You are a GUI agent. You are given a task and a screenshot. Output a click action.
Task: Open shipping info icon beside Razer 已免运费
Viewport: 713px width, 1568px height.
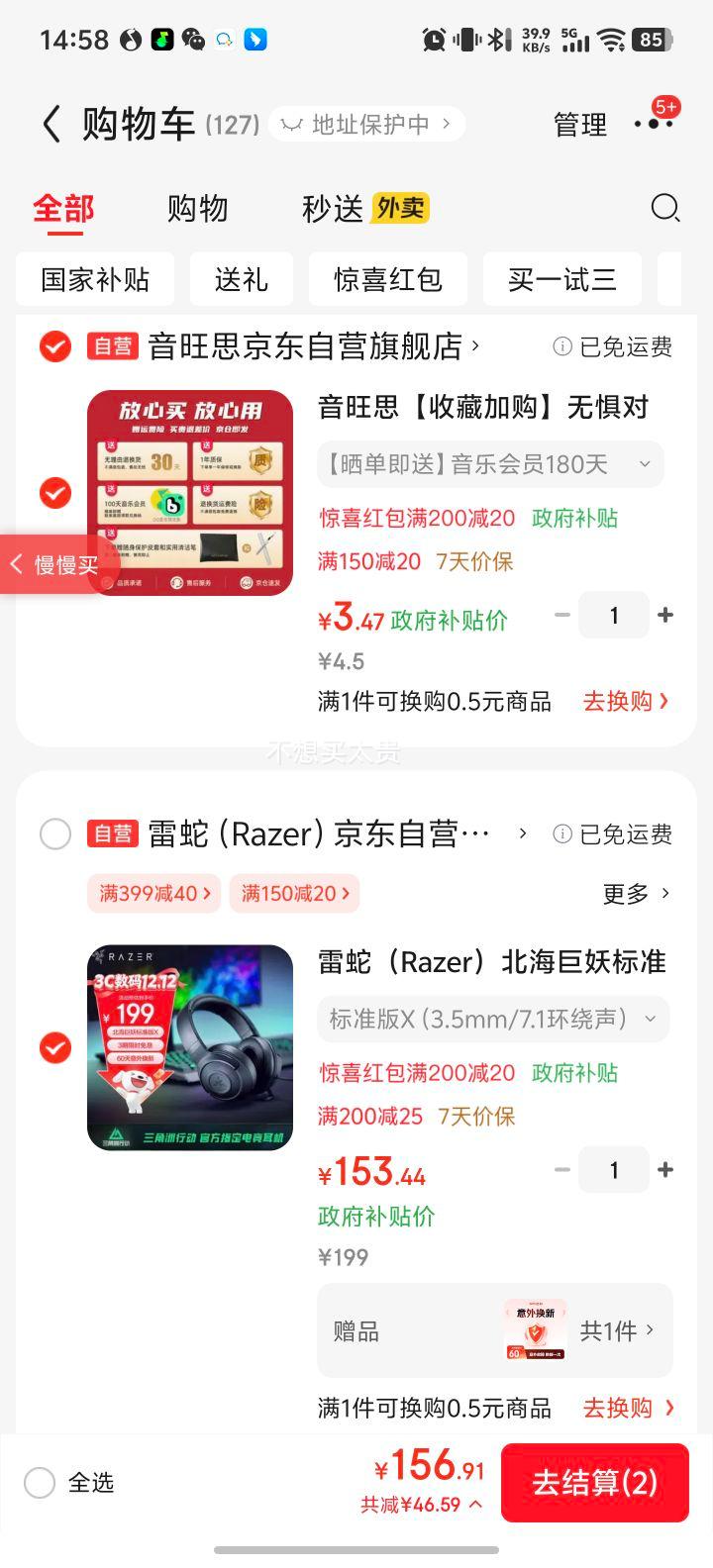click(560, 834)
